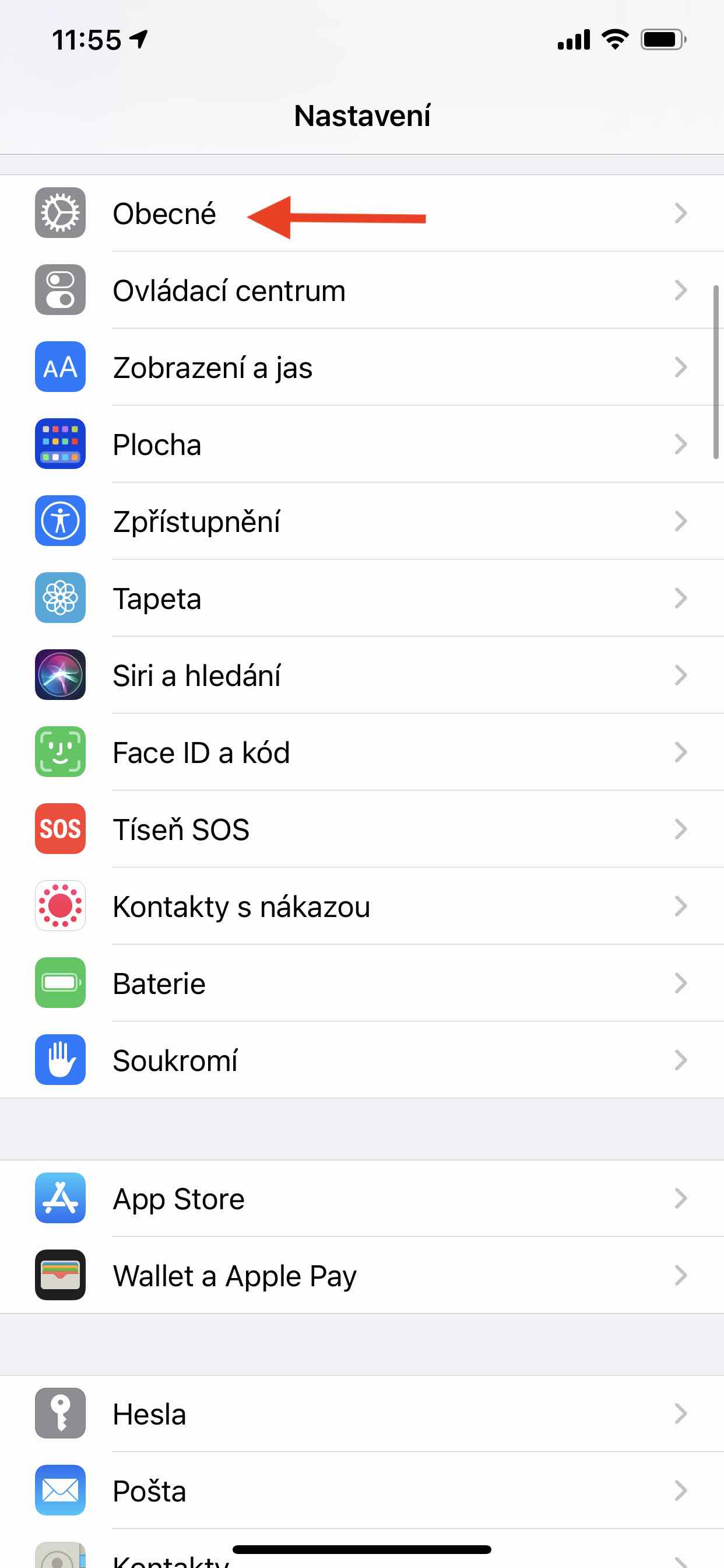Open the Baterie settings
This screenshot has height=1568, width=724.
(x=159, y=984)
